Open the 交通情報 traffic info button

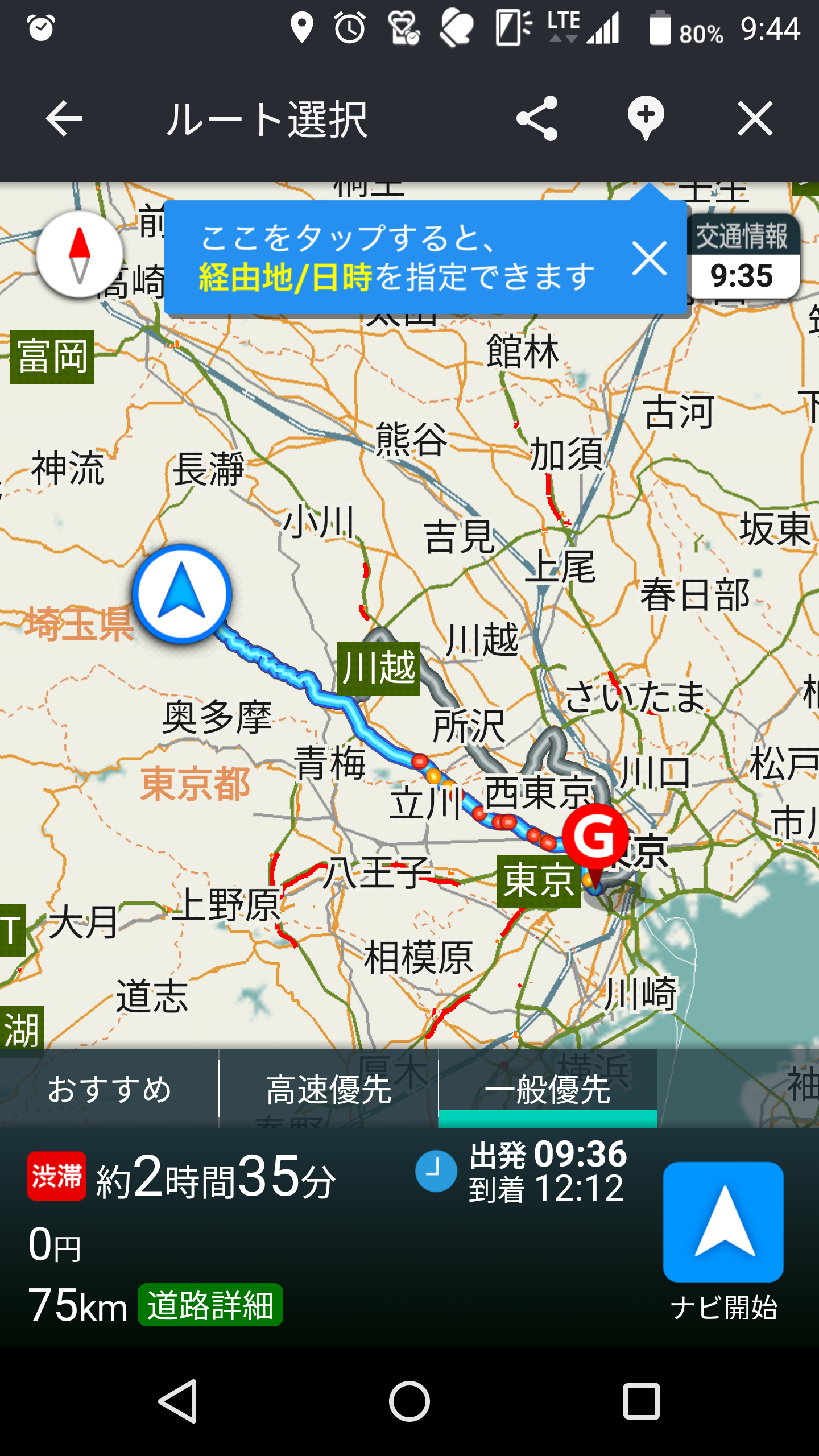742,257
